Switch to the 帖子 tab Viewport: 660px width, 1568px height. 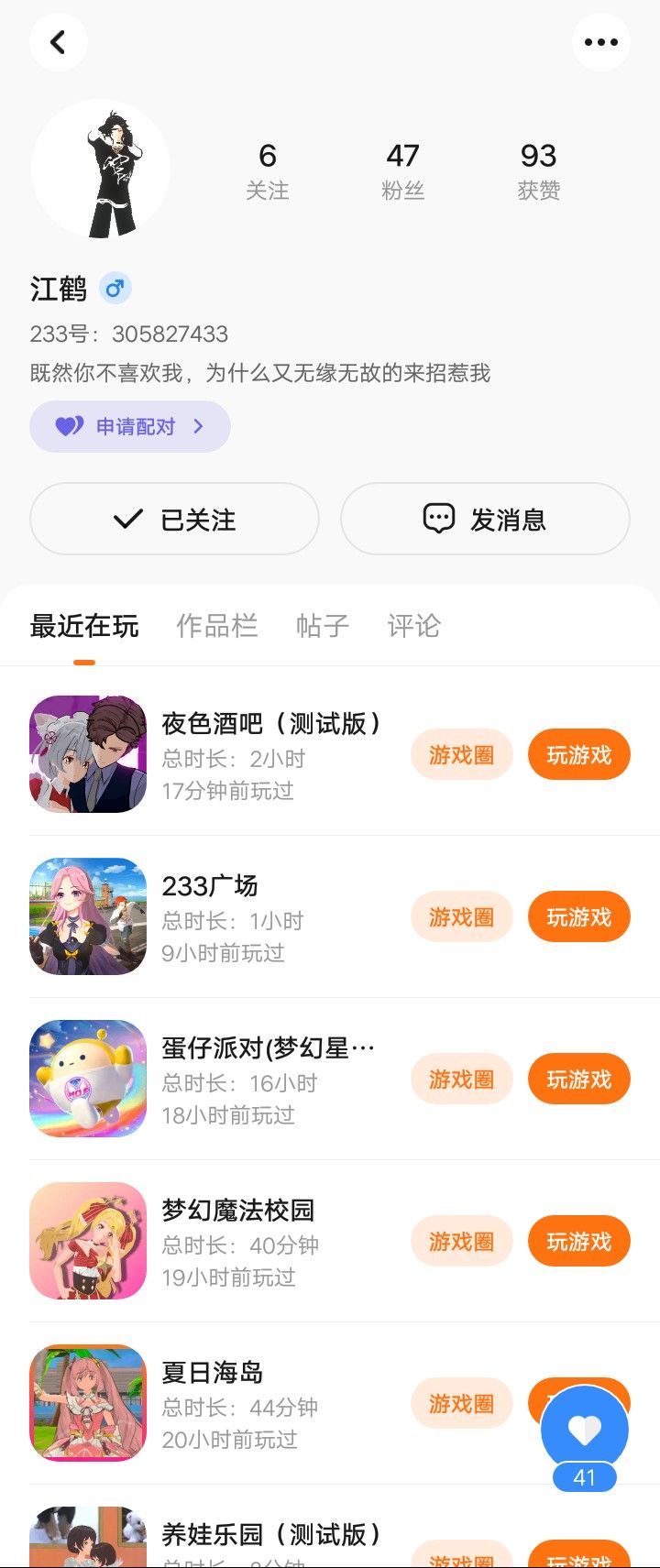(x=322, y=626)
